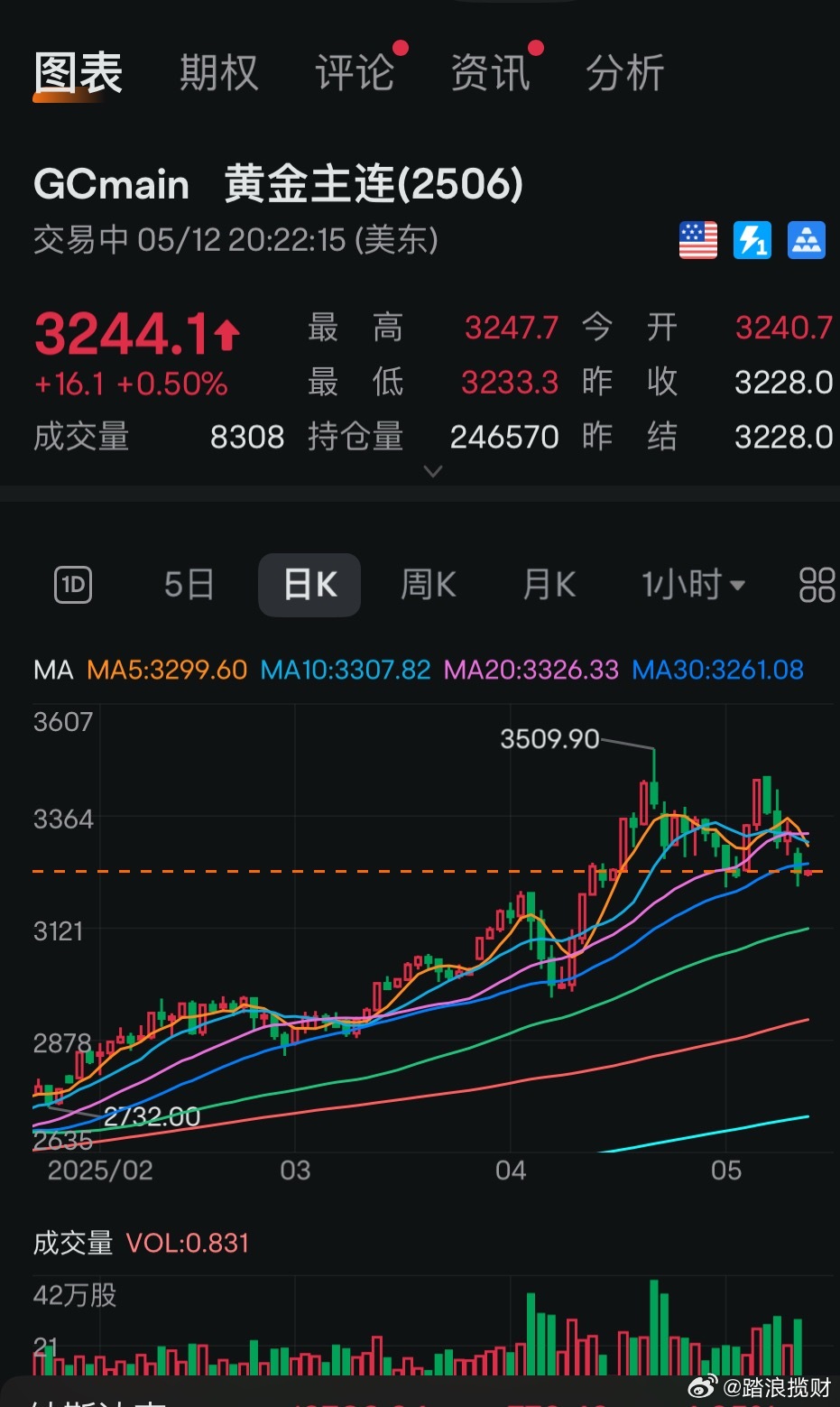Select the 日K chart period
840x1407 pixels.
[x=309, y=585]
